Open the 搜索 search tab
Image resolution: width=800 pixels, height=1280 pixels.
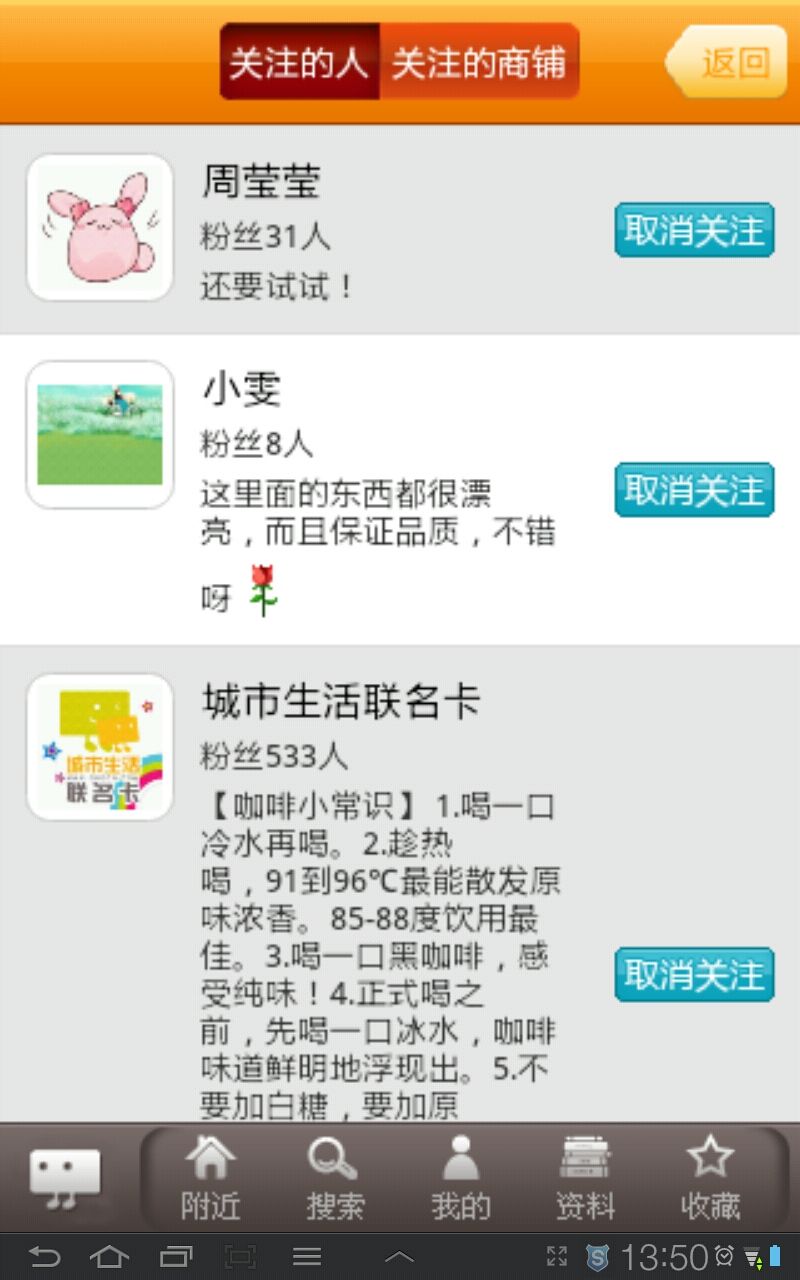coord(334,1180)
